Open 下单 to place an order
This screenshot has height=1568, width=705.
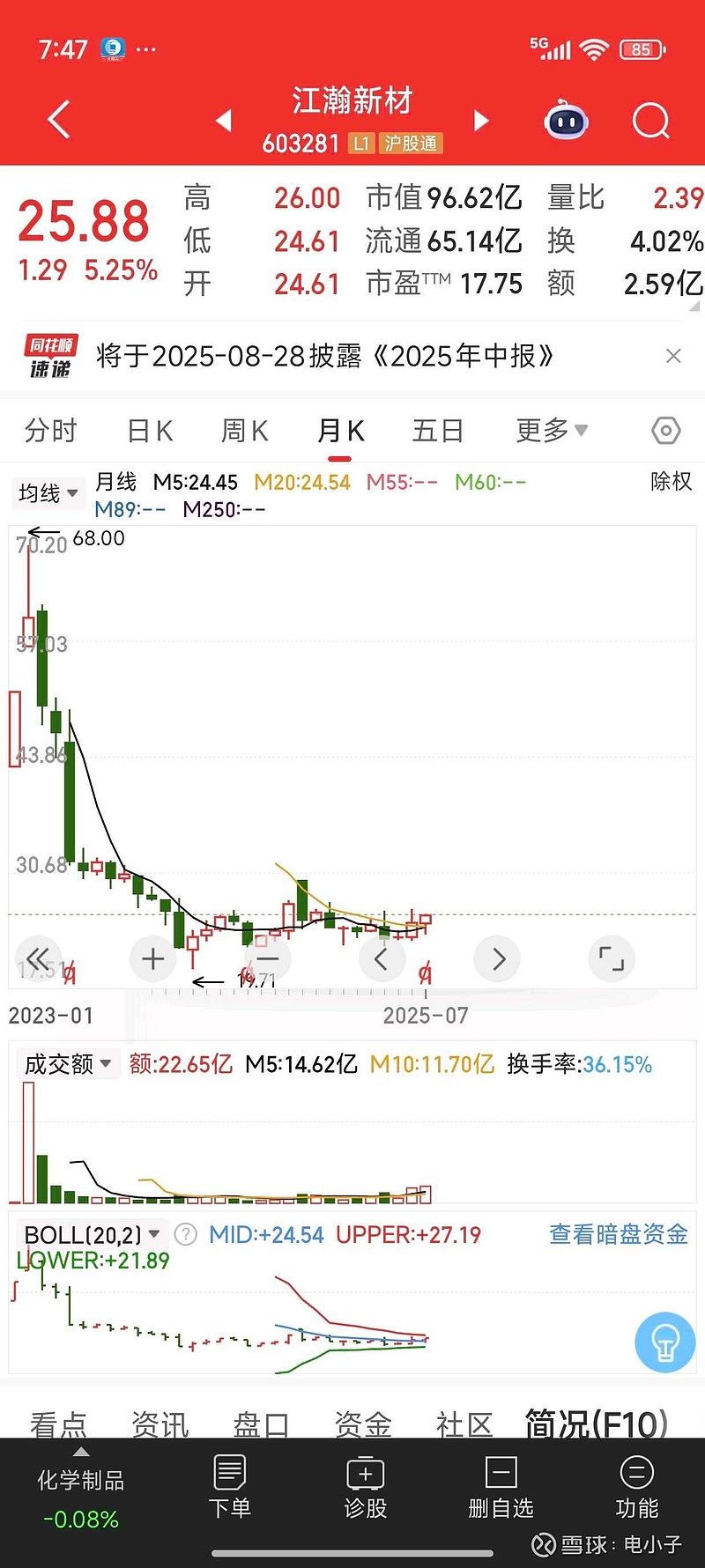point(230,1487)
